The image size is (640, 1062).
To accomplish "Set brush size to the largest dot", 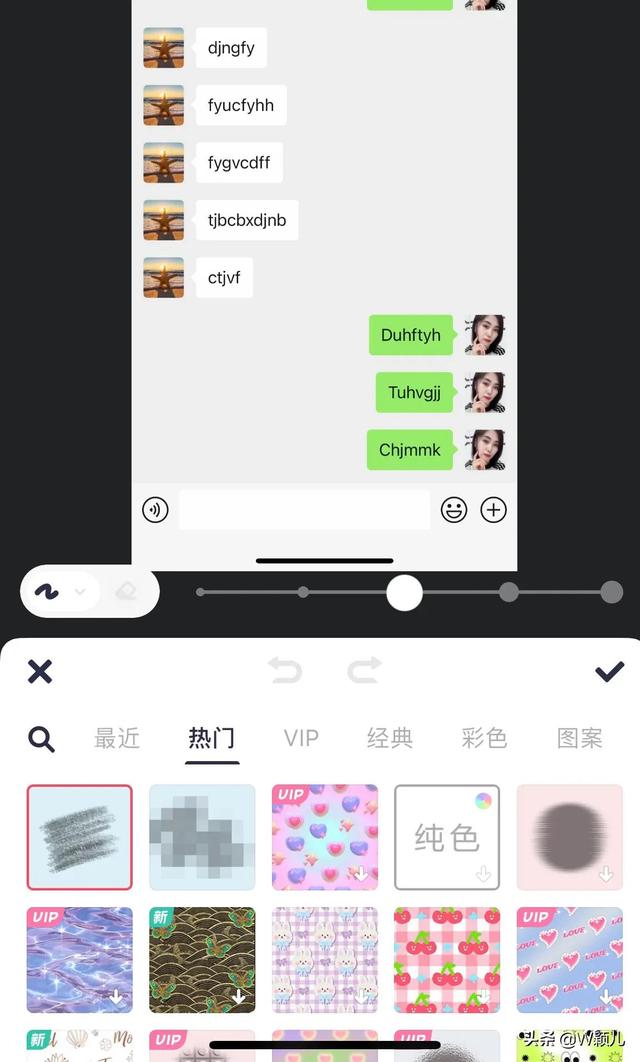I will tap(611, 592).
